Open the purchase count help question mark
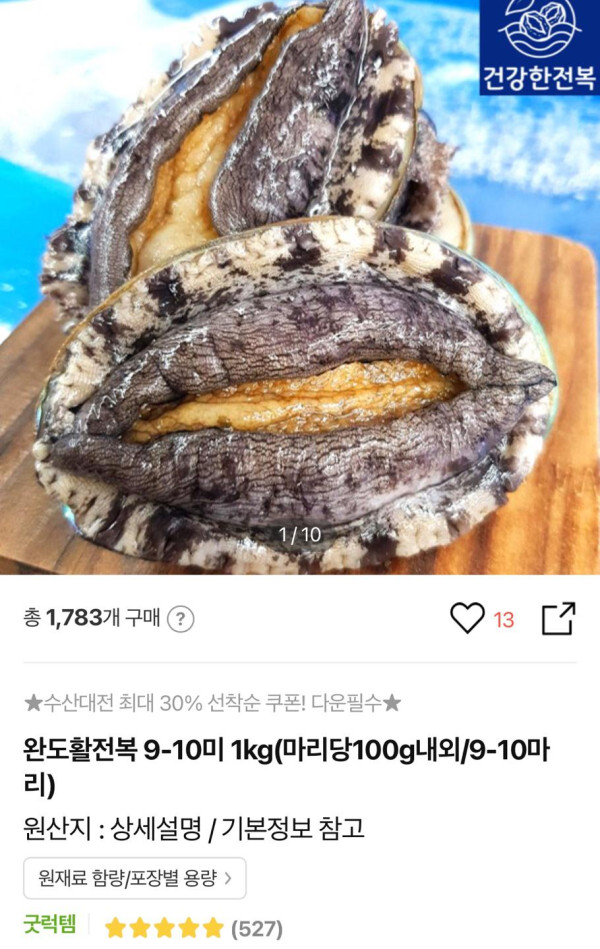Screen dimensions: 600x949 tap(180, 619)
